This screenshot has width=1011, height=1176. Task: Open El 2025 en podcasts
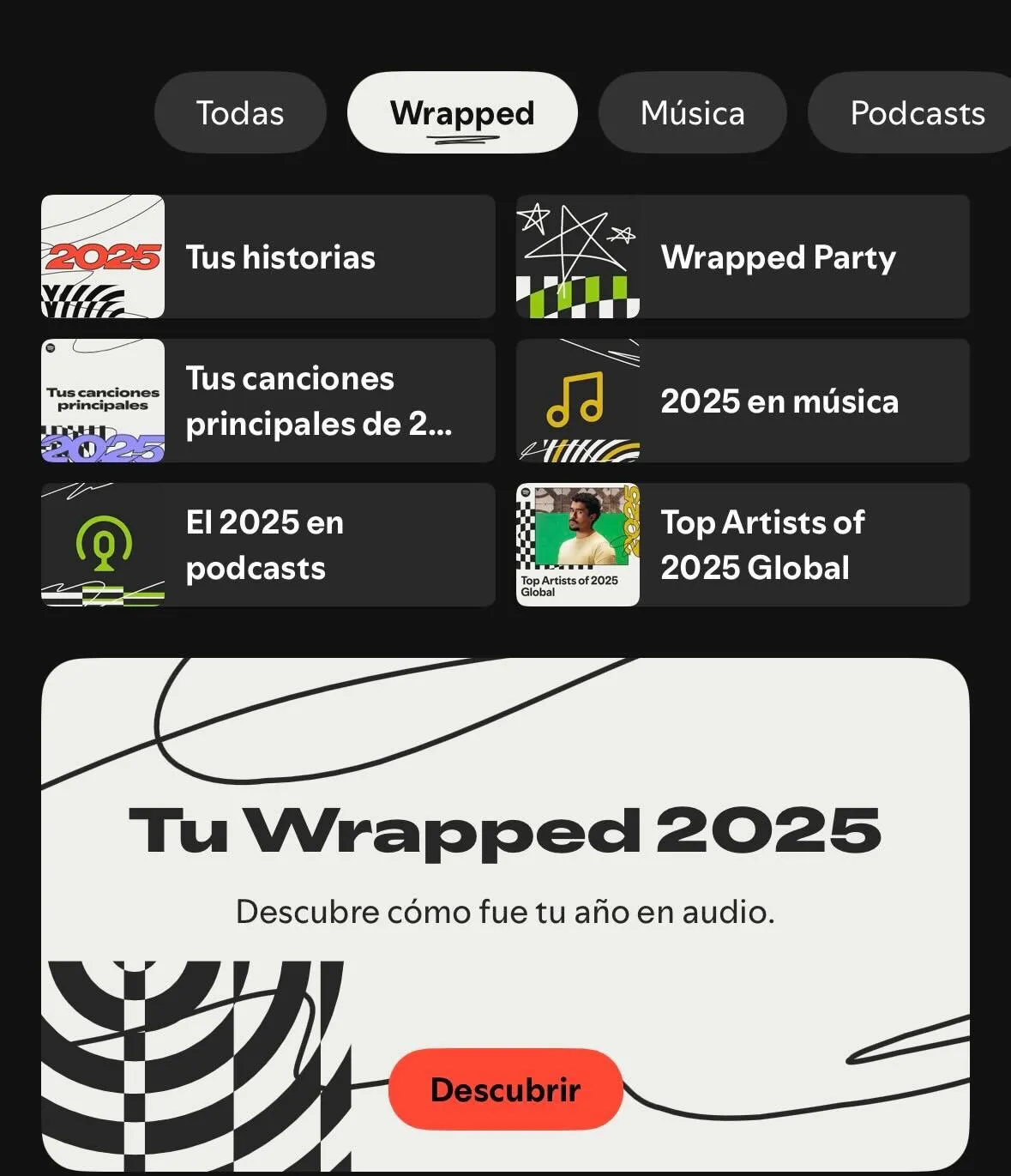(268, 545)
